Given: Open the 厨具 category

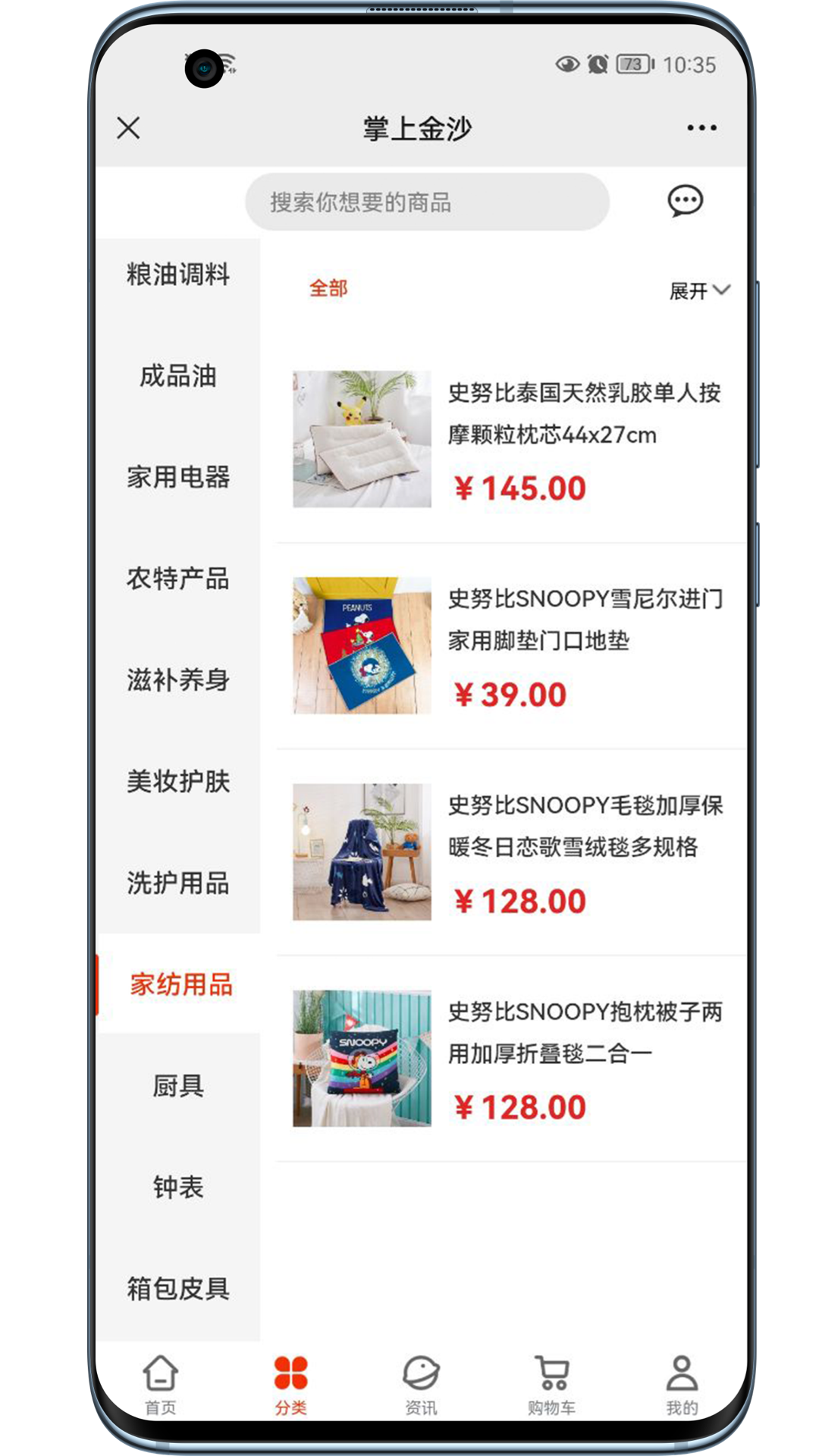Looking at the screenshot, I should click(178, 1086).
